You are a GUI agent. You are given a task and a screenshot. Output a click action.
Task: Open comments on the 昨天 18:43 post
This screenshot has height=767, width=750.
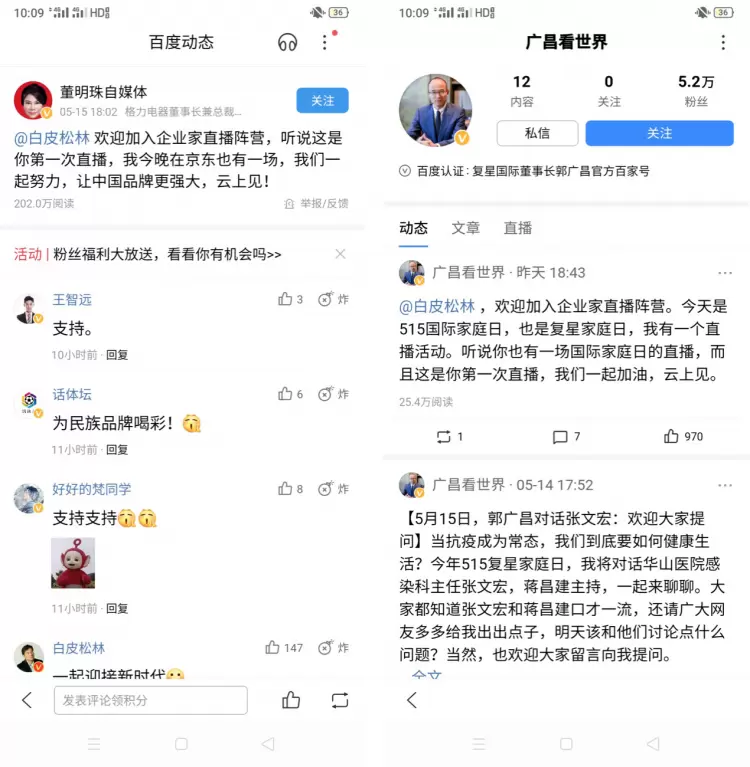pyautogui.click(x=566, y=436)
